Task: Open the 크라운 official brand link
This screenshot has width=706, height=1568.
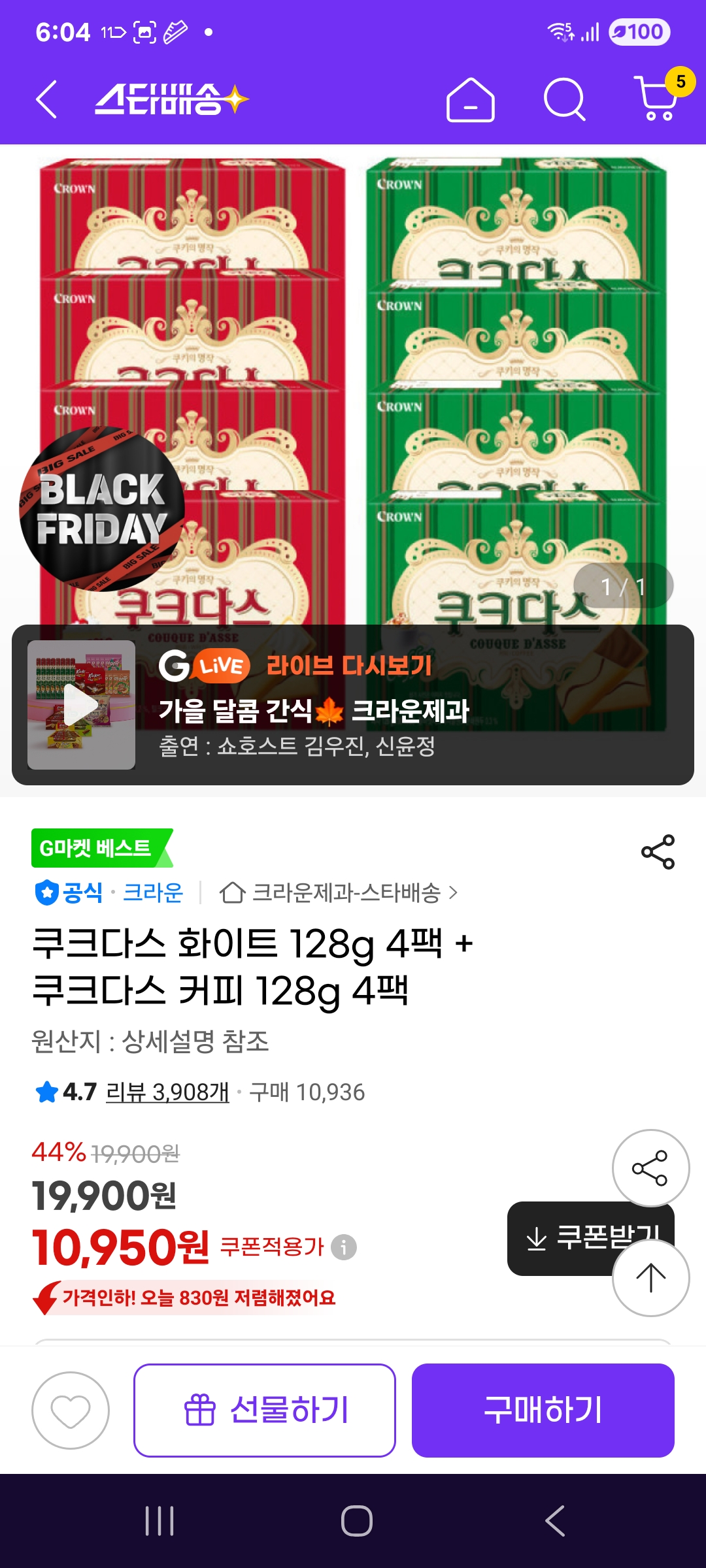Action: point(153,892)
